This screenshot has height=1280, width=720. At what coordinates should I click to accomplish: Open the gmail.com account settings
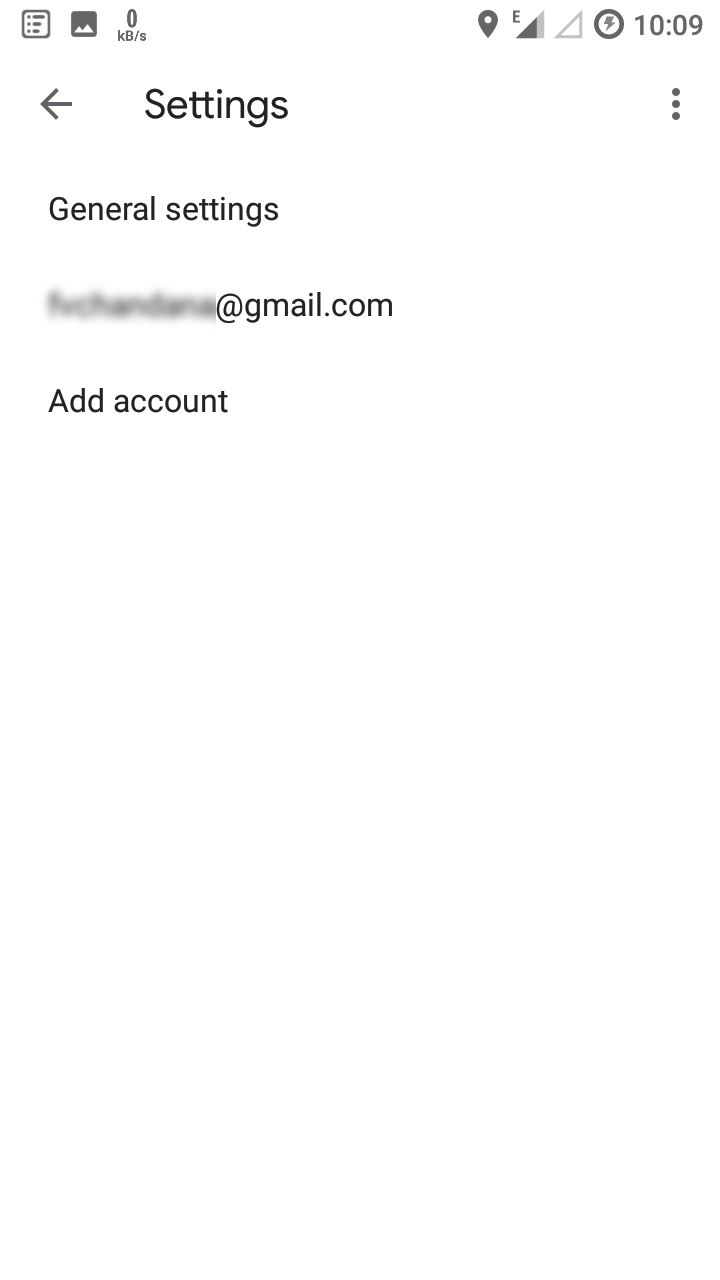tap(360, 305)
